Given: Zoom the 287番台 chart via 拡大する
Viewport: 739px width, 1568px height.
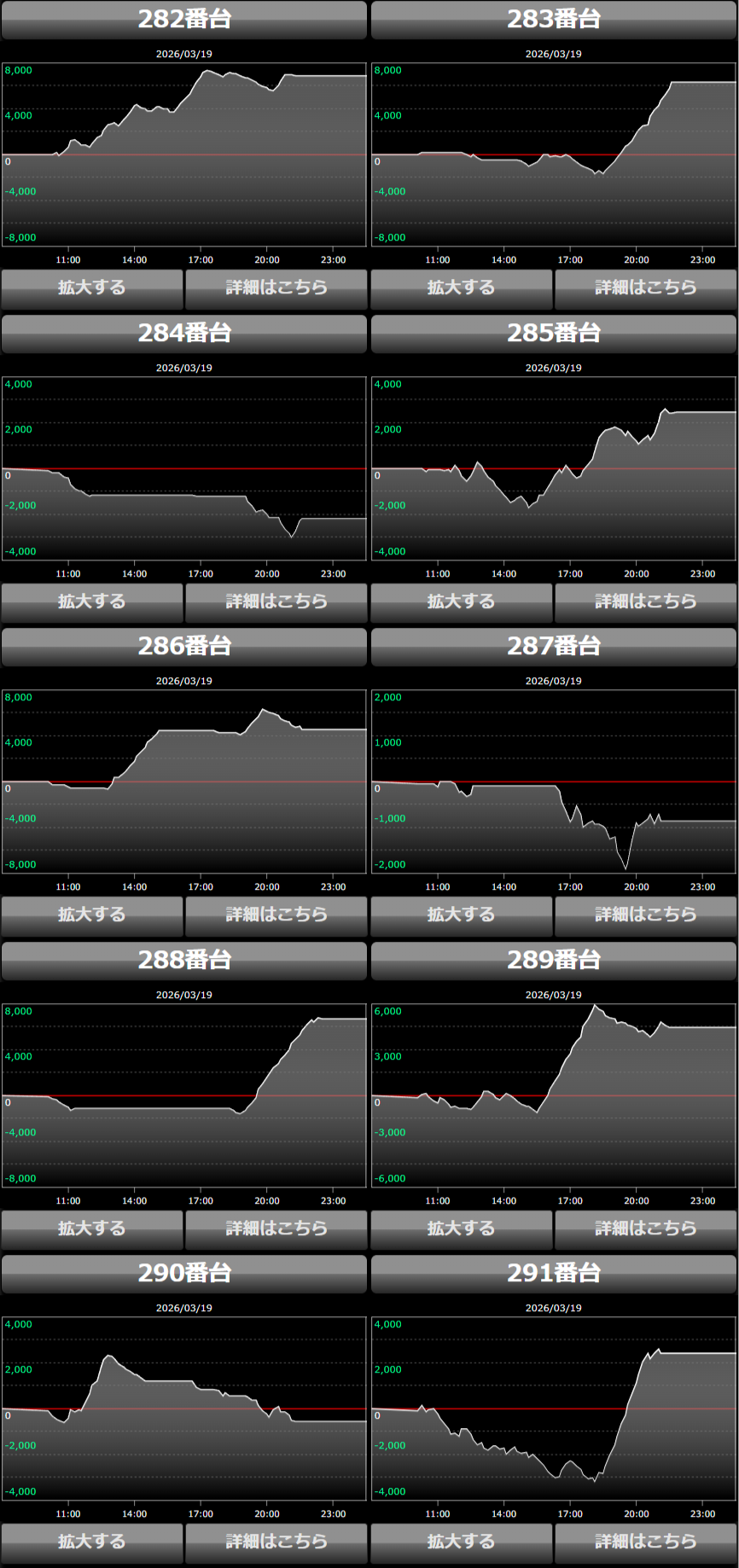Looking at the screenshot, I should tap(462, 915).
